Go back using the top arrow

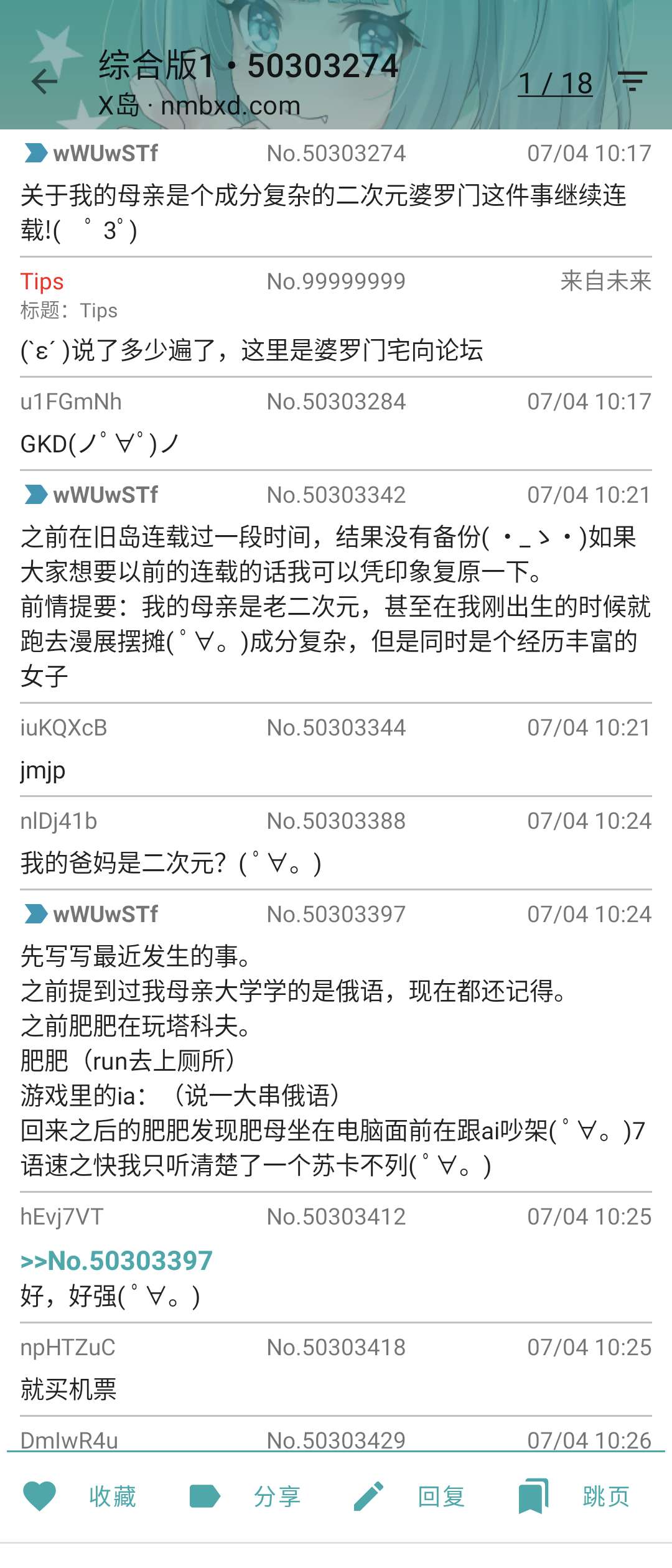(44, 82)
